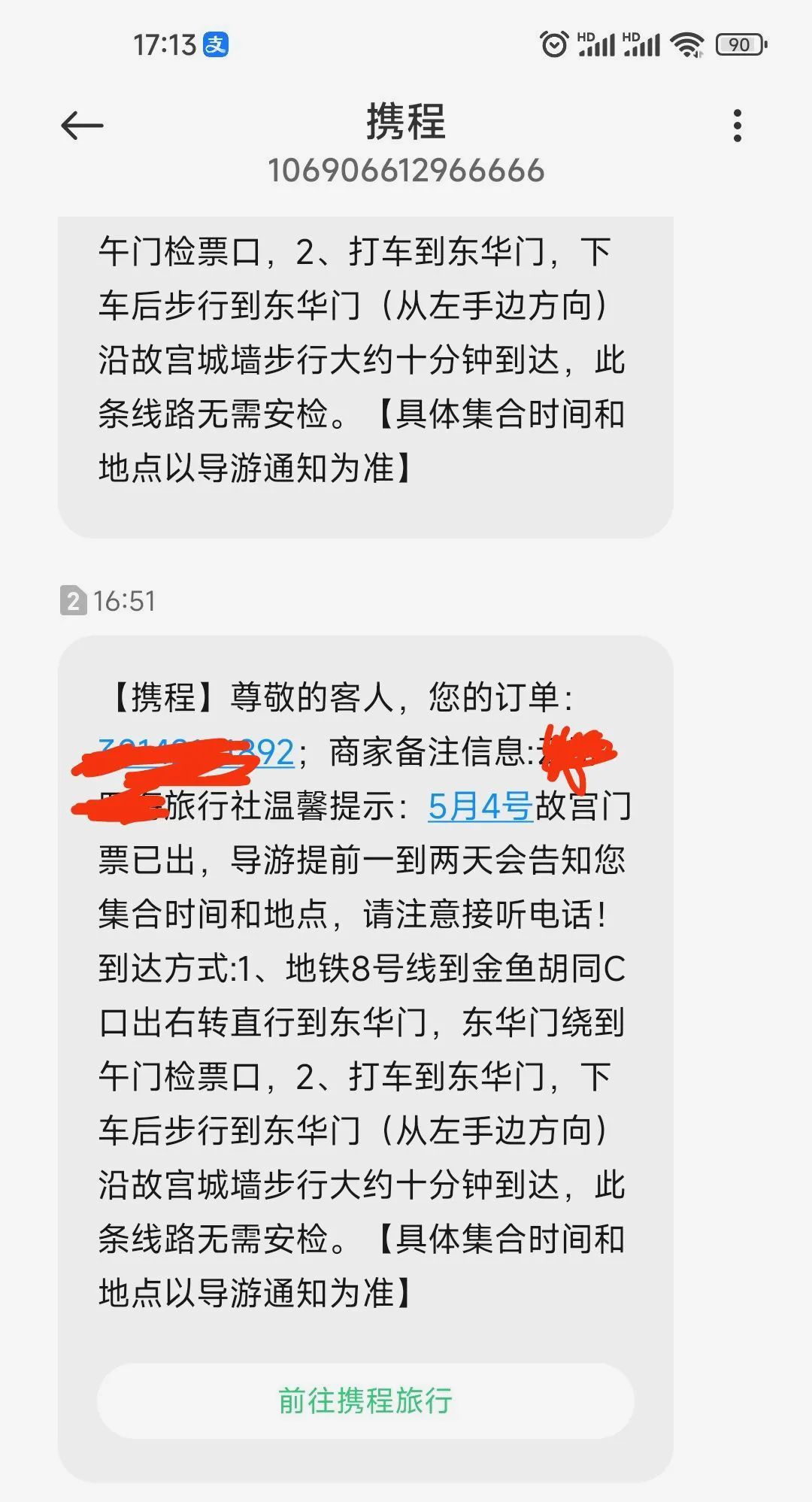Tap the alarm clock status bar icon
Image resolution: width=812 pixels, height=1502 pixels.
[x=554, y=45]
